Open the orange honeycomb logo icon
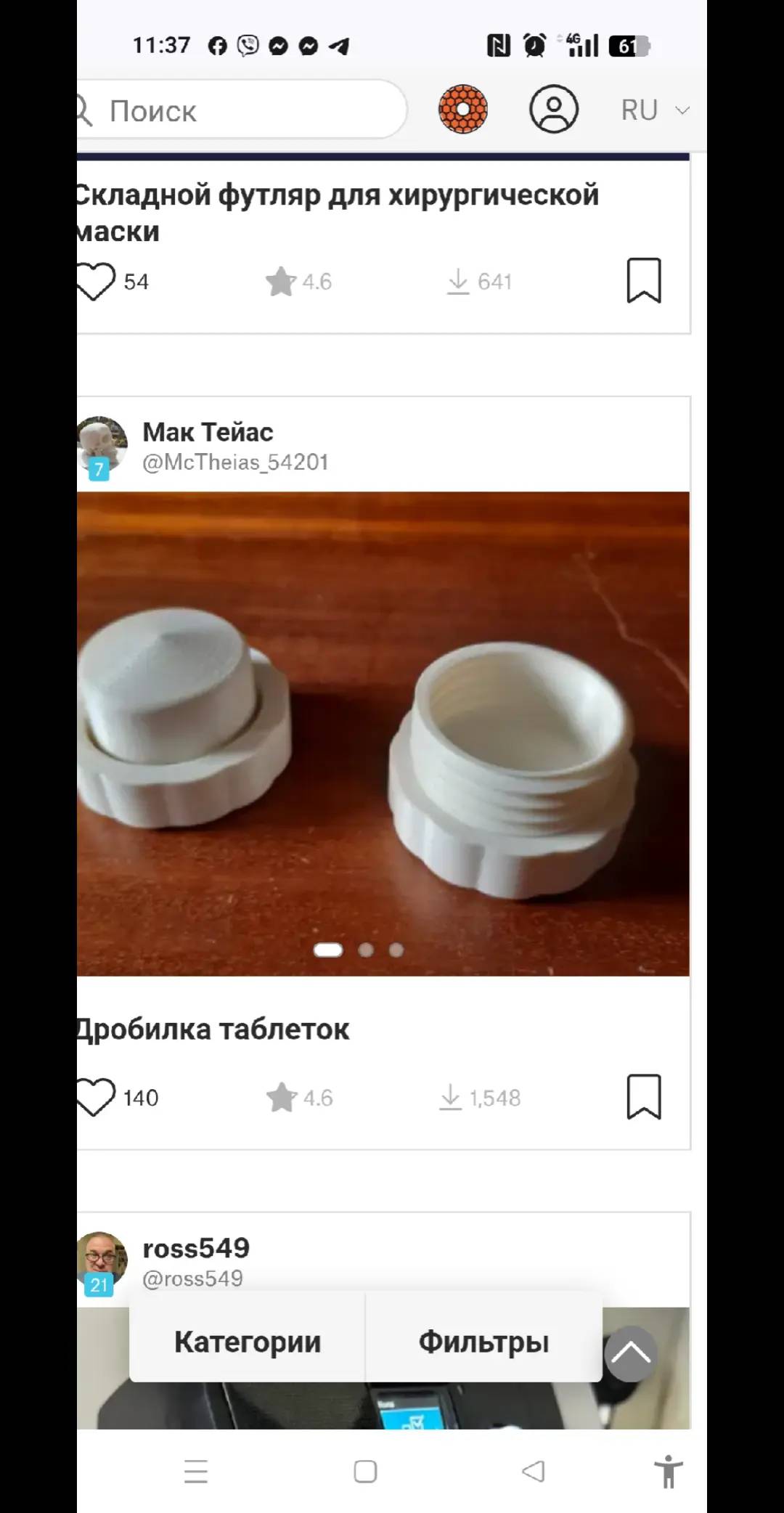 (x=463, y=110)
